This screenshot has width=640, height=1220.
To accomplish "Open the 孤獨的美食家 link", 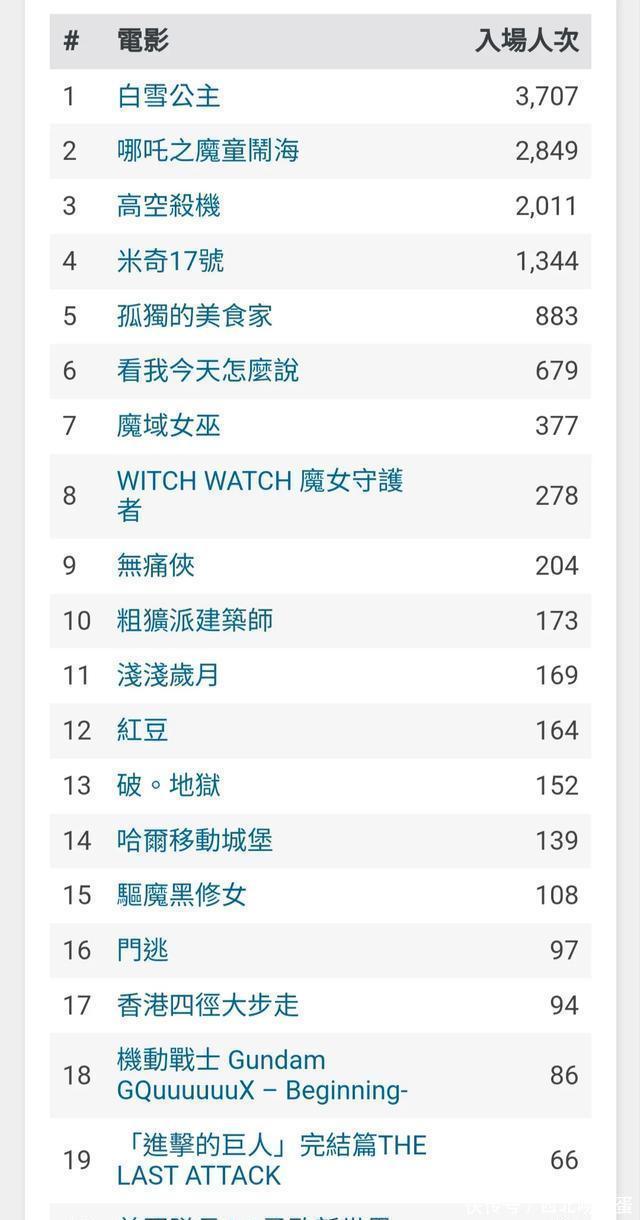I will pos(194,316).
